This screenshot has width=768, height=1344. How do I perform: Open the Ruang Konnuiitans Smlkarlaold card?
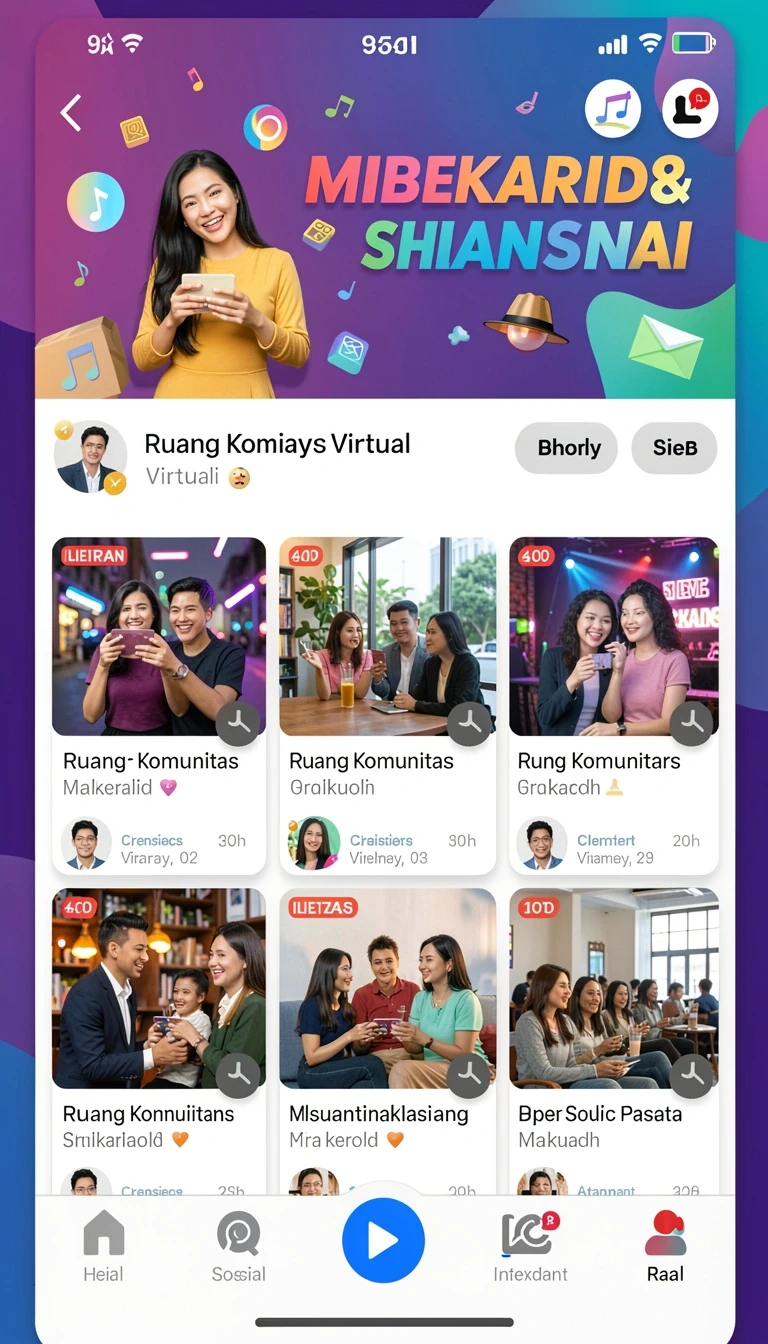click(x=159, y=1040)
